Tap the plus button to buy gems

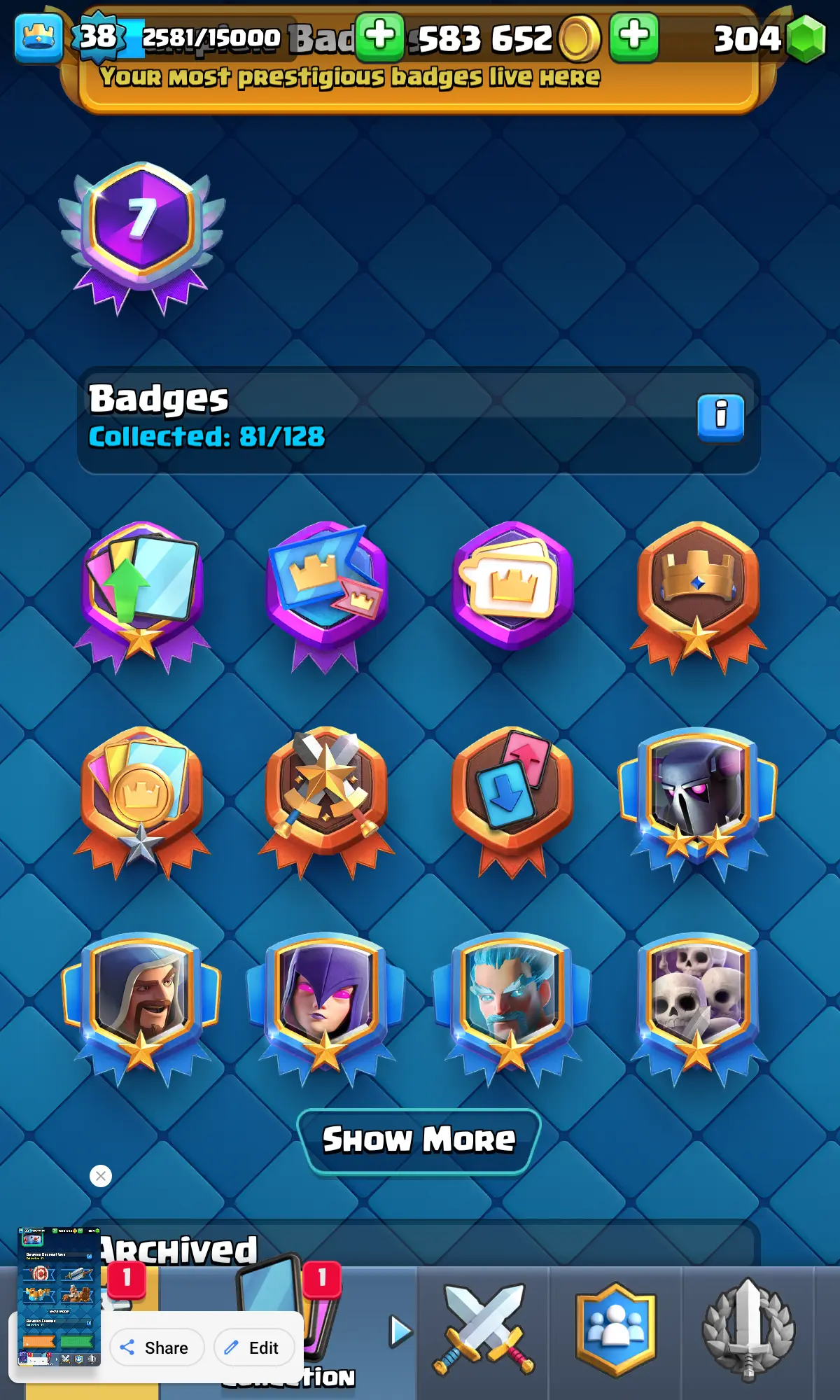tap(634, 36)
